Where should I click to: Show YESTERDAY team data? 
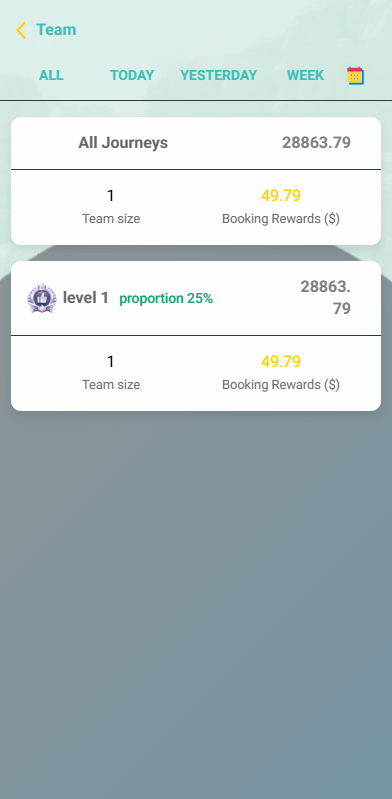click(218, 75)
